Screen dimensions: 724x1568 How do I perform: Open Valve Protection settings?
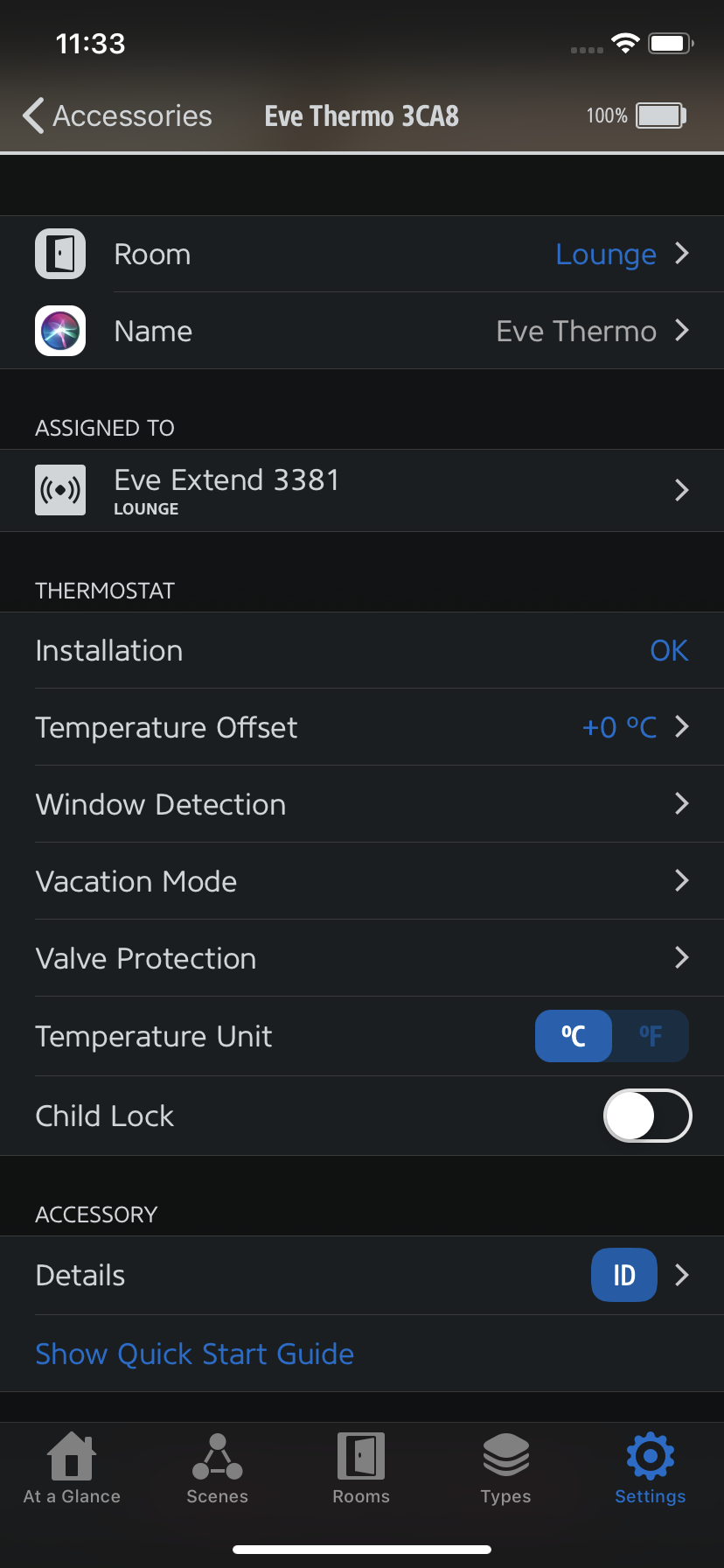pos(362,958)
